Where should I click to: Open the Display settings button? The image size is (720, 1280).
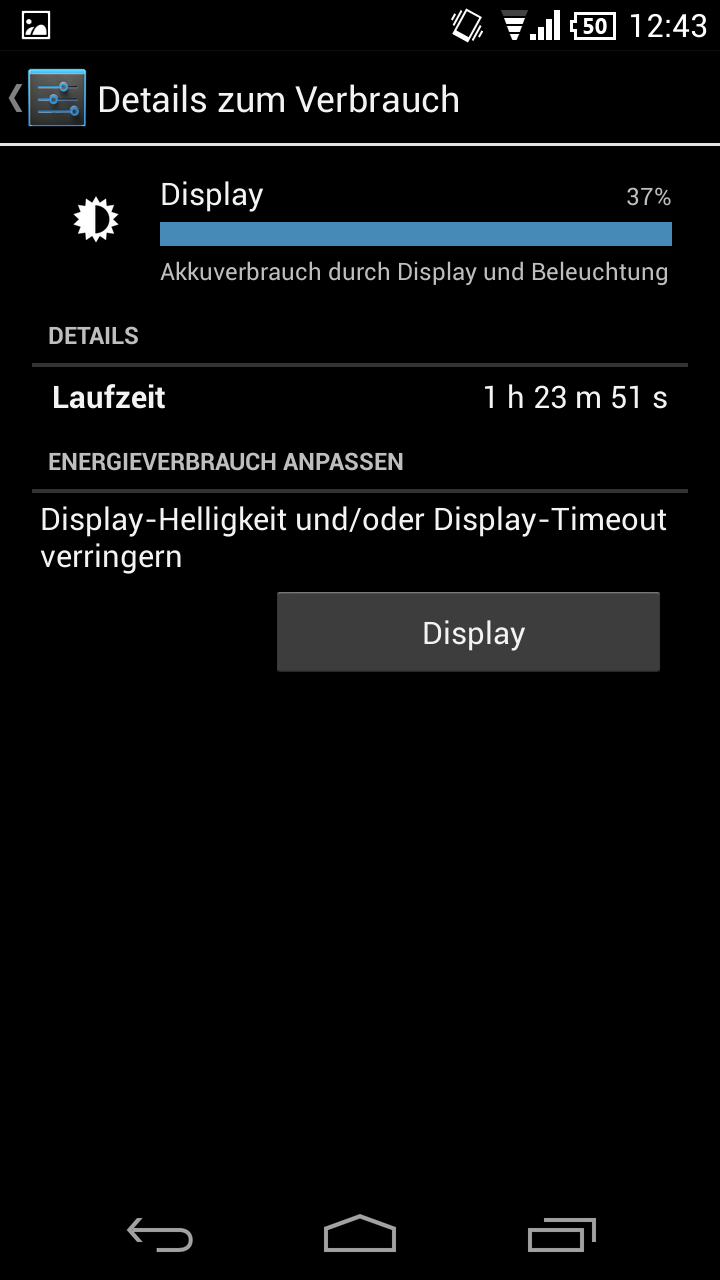coord(468,632)
